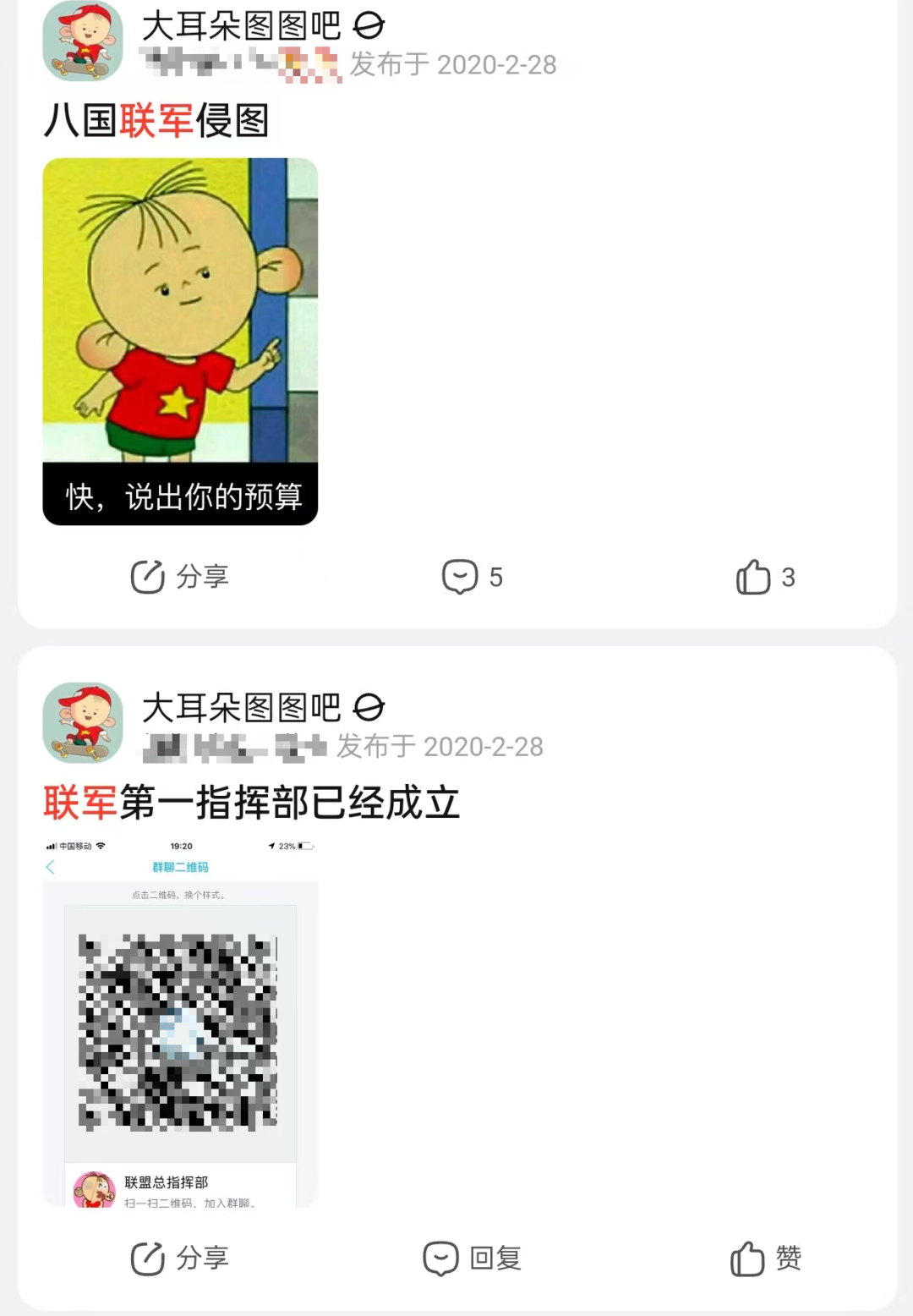Share the 八国联军侵图 post
Image resolution: width=913 pixels, height=1316 pixels.
(179, 577)
